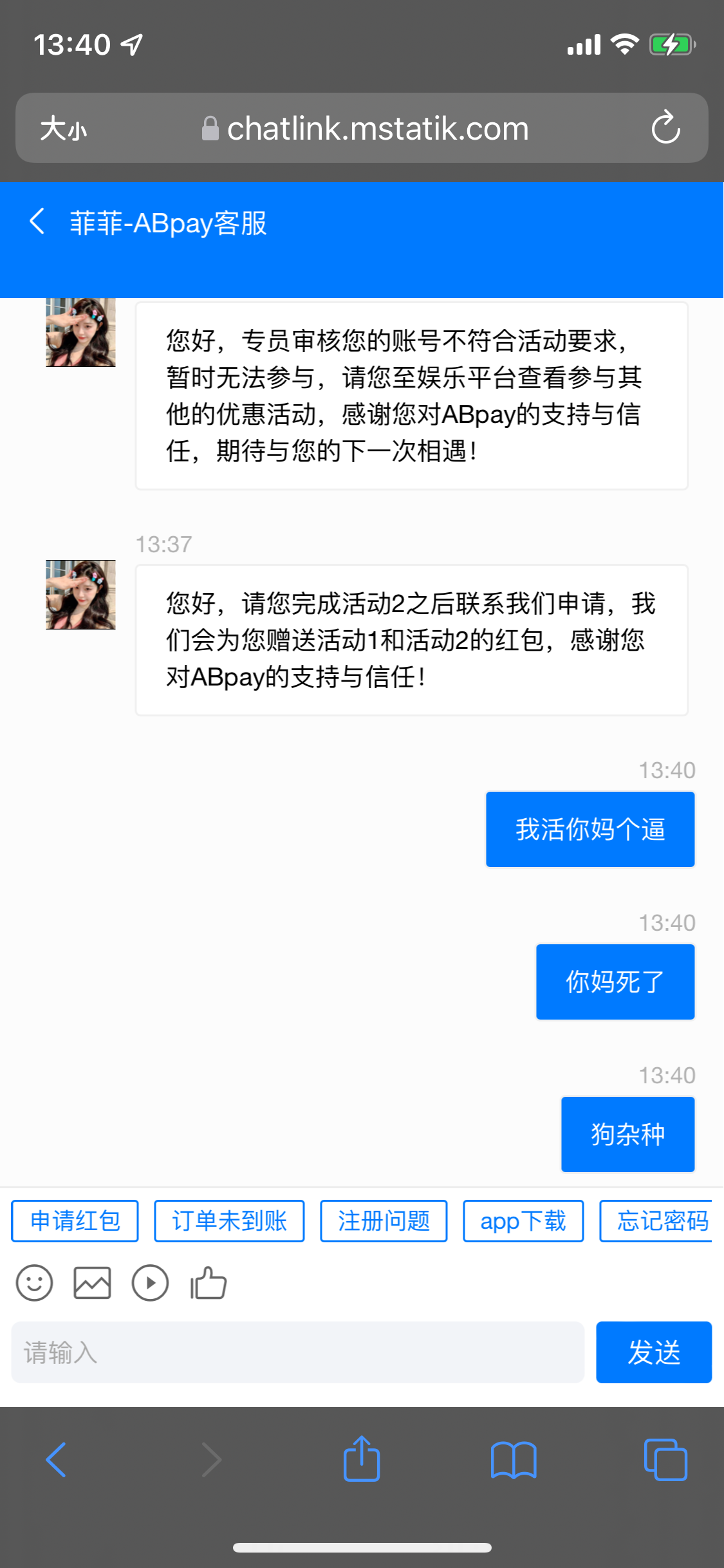The image size is (724, 1568).
Task: Select the 订单未到账 quick reply chip
Action: [x=229, y=1220]
